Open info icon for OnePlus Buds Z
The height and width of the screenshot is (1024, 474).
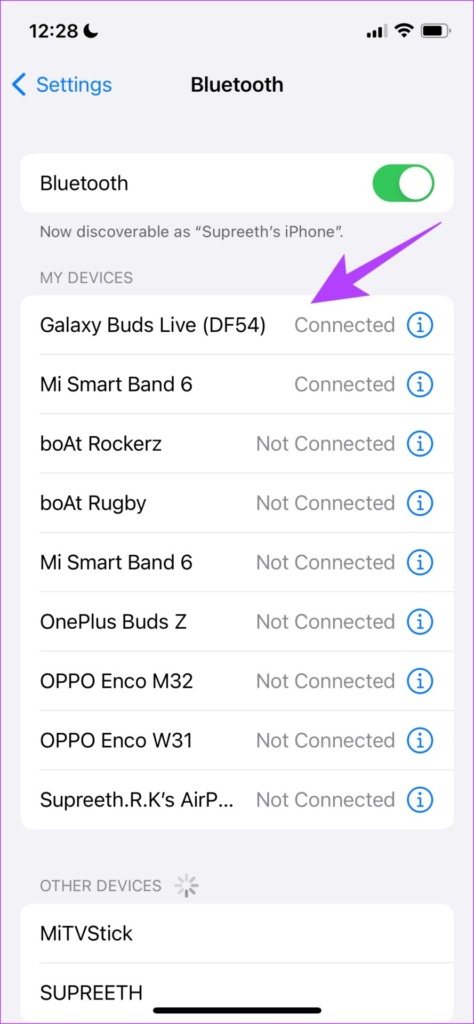tap(420, 622)
